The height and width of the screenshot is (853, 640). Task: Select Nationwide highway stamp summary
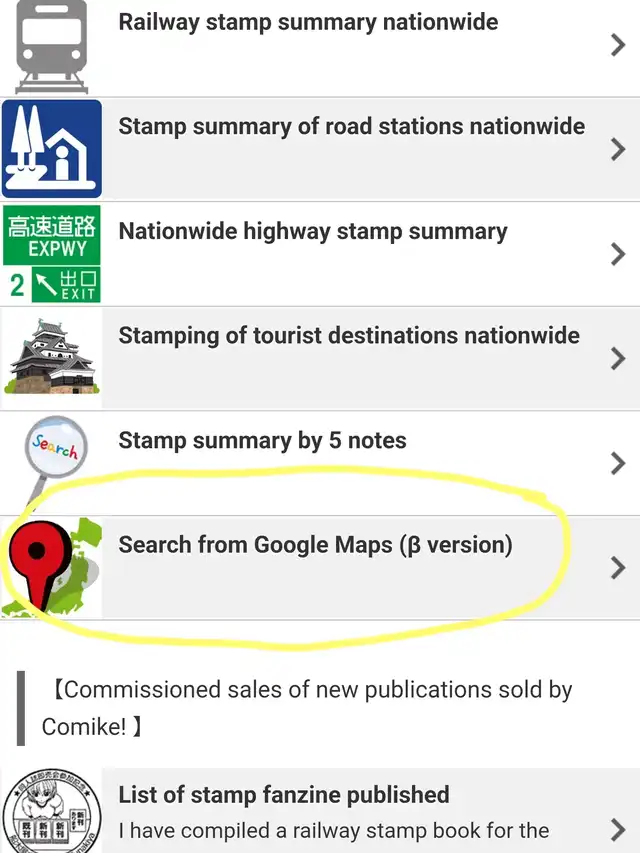pos(312,232)
